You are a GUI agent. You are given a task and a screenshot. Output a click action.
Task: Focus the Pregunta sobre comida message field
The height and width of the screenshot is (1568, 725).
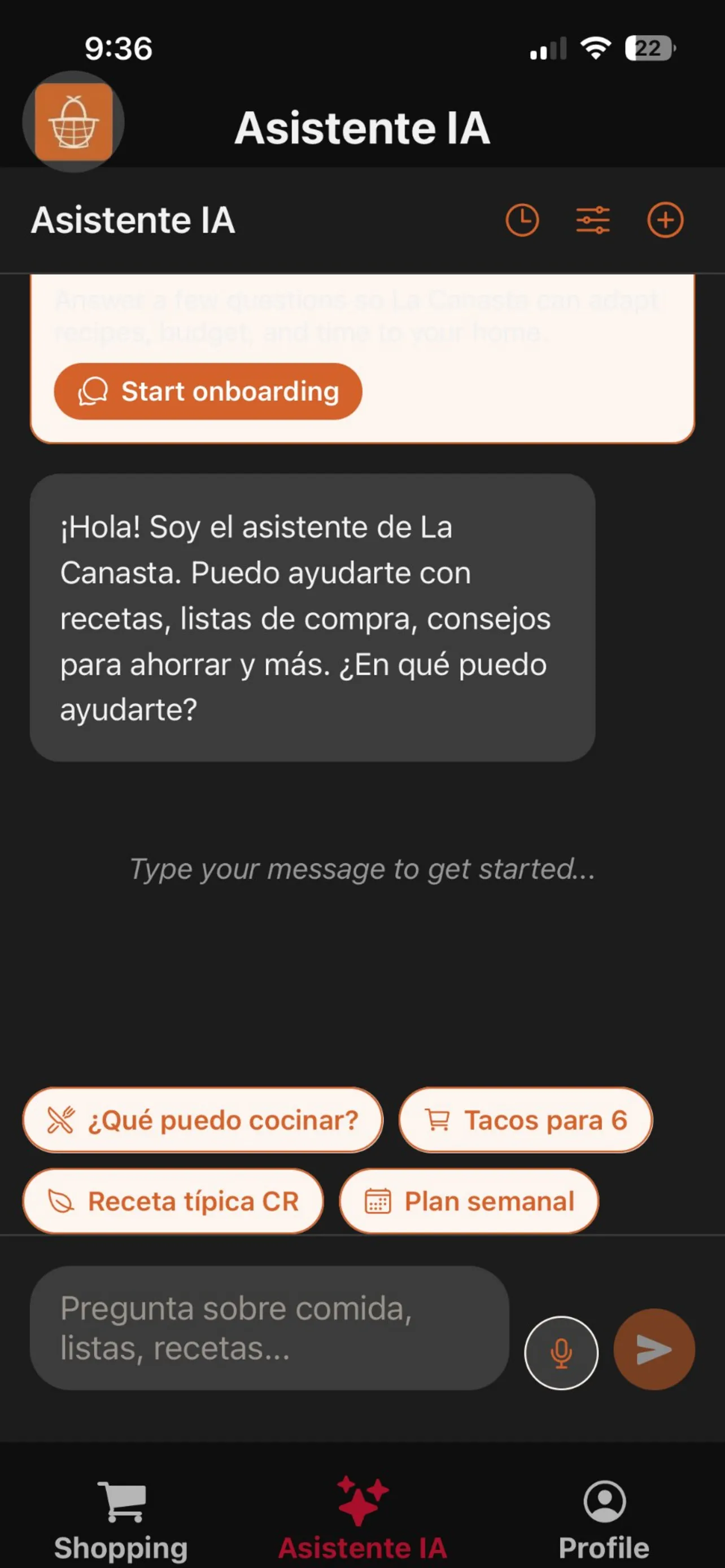pyautogui.click(x=269, y=1328)
